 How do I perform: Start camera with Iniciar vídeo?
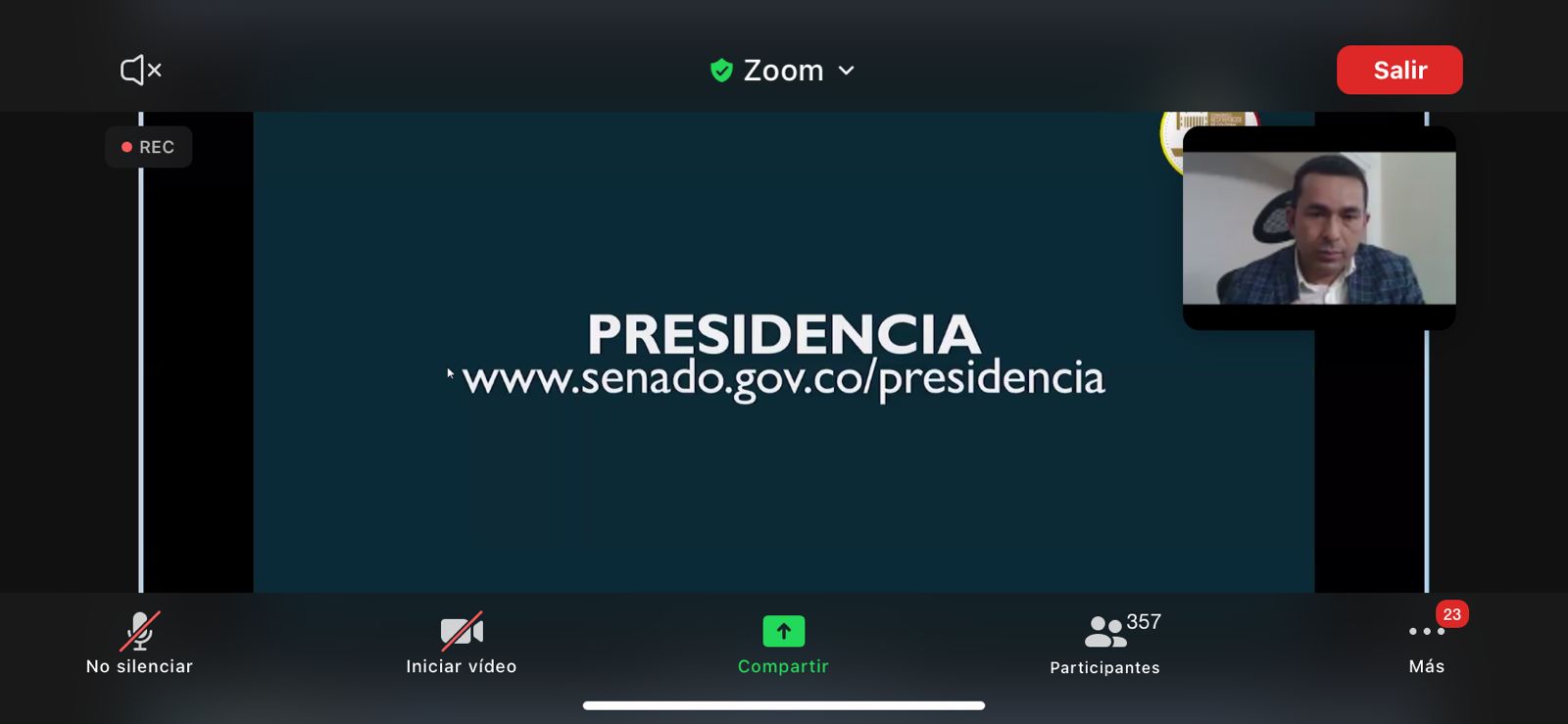point(461,643)
